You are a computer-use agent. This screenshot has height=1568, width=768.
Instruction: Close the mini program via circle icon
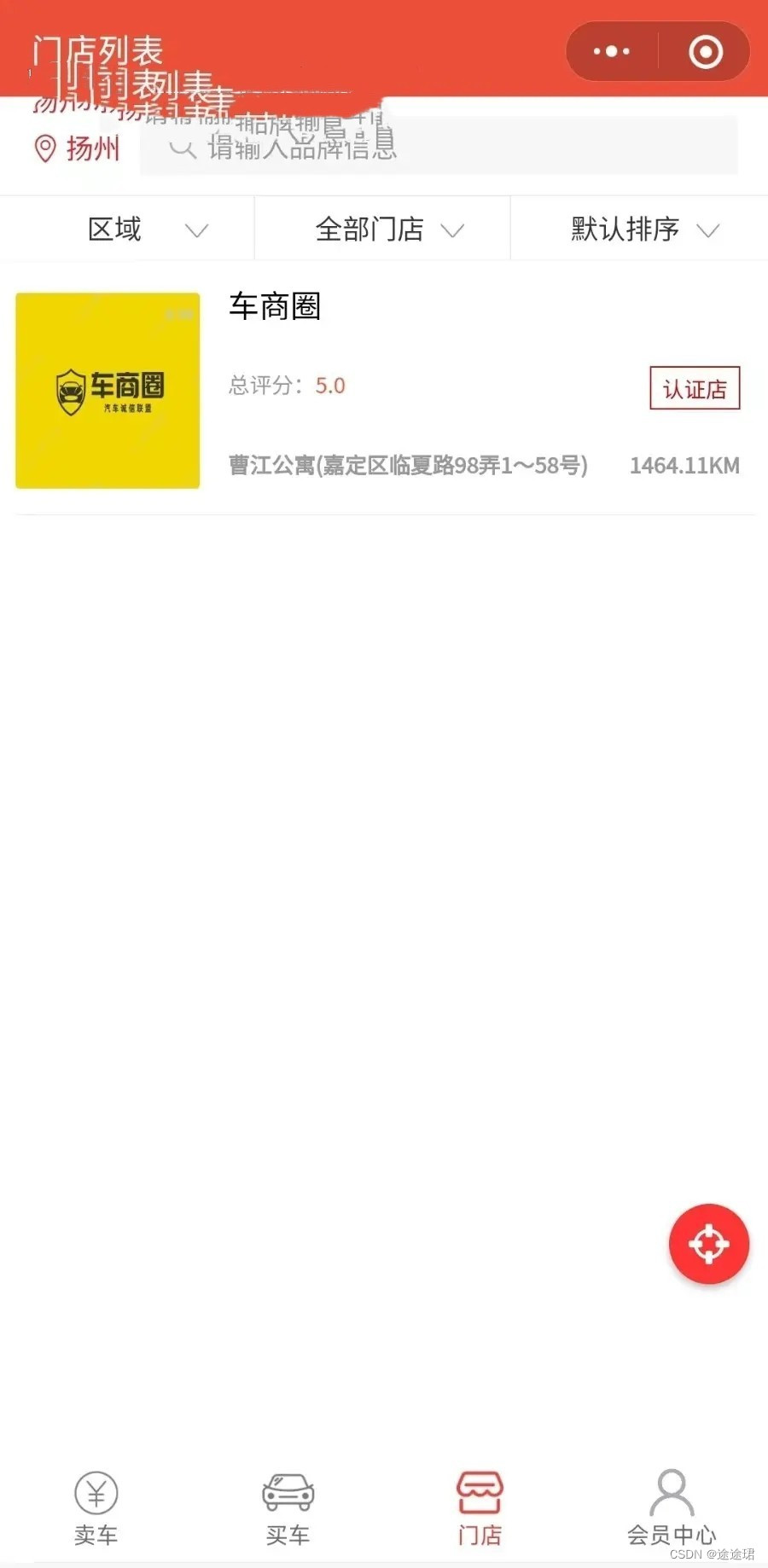coord(705,51)
